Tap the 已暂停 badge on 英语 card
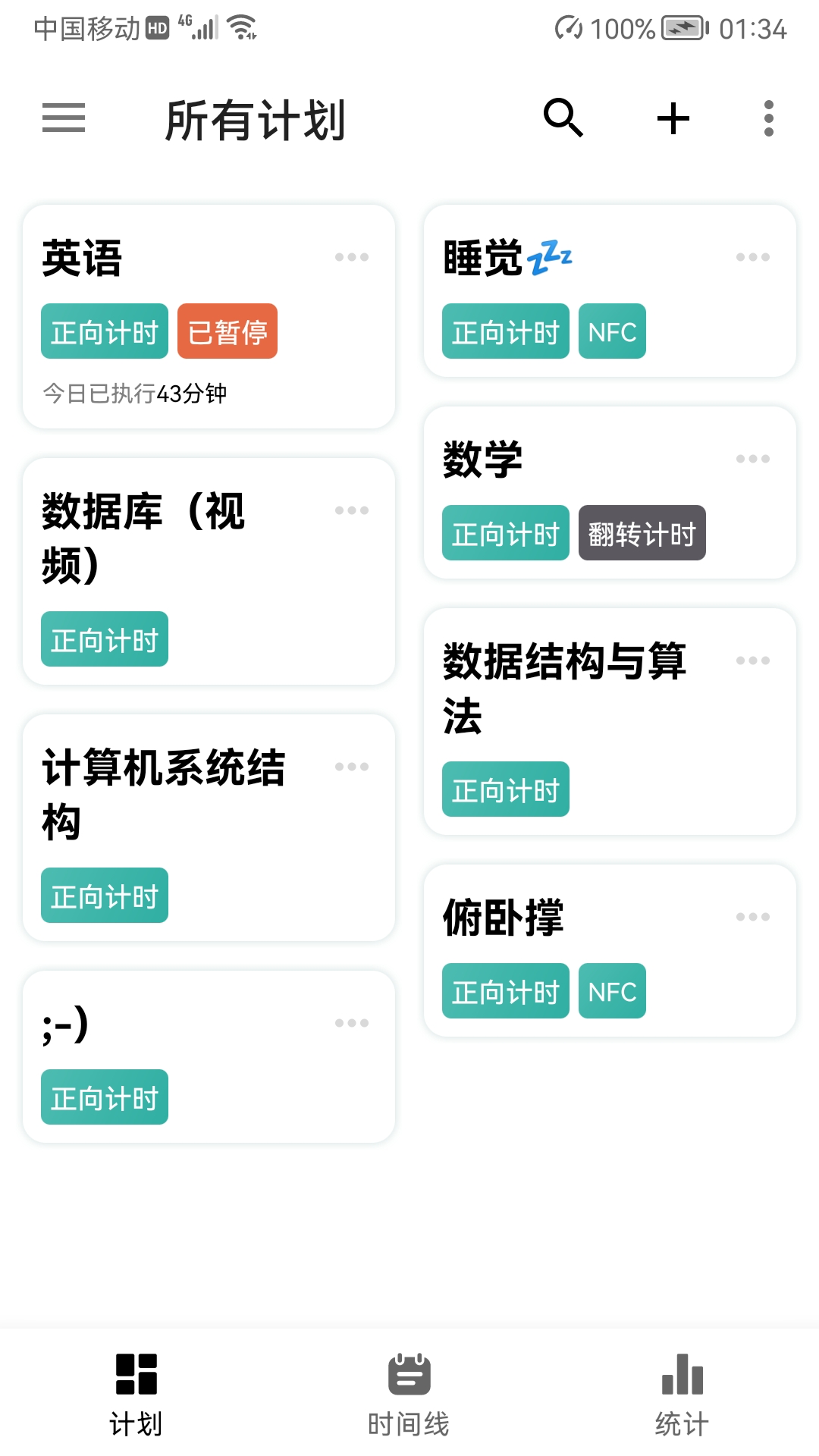 [227, 331]
